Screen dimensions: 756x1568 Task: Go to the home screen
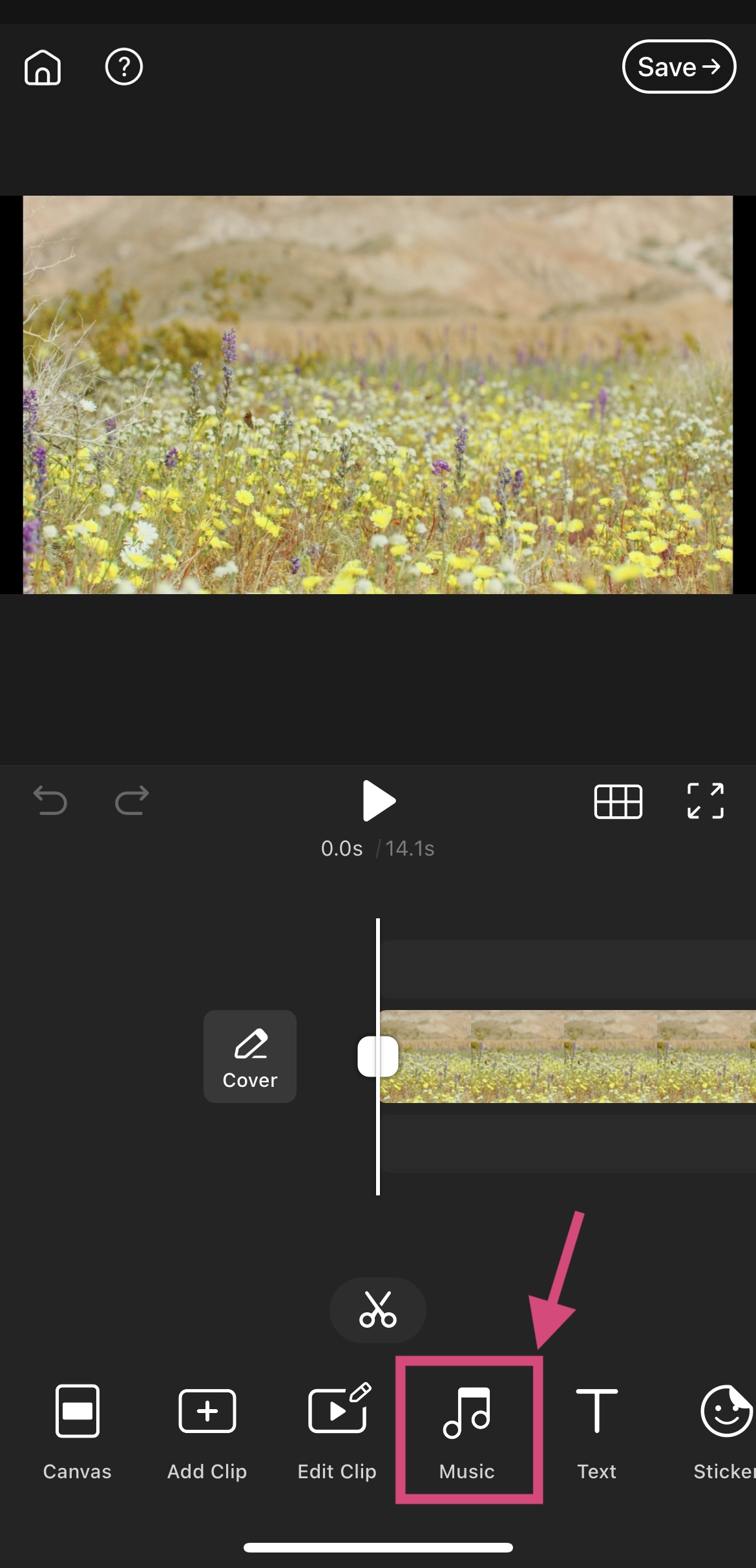click(x=43, y=67)
